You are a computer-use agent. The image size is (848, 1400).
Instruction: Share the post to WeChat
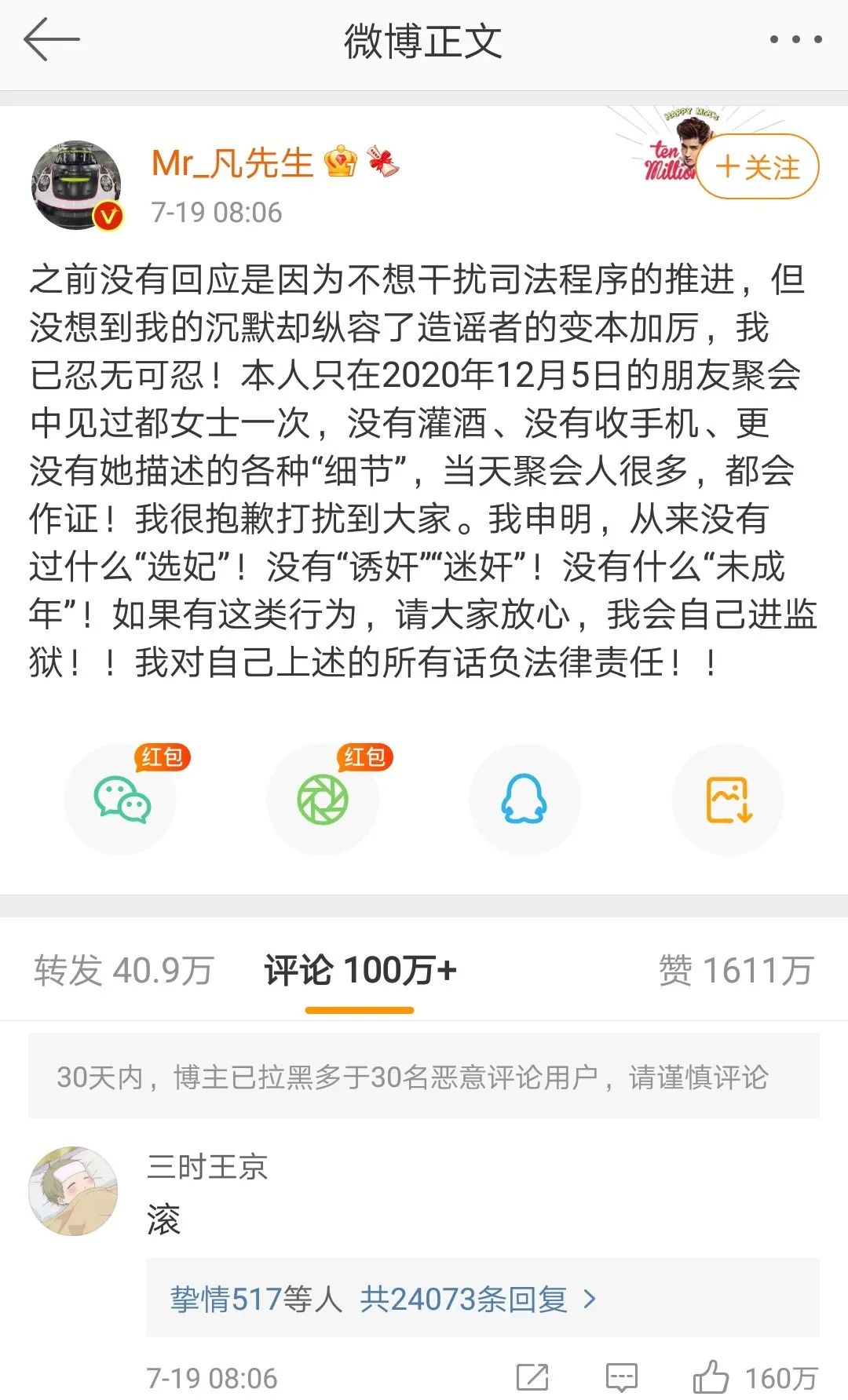click(x=122, y=800)
